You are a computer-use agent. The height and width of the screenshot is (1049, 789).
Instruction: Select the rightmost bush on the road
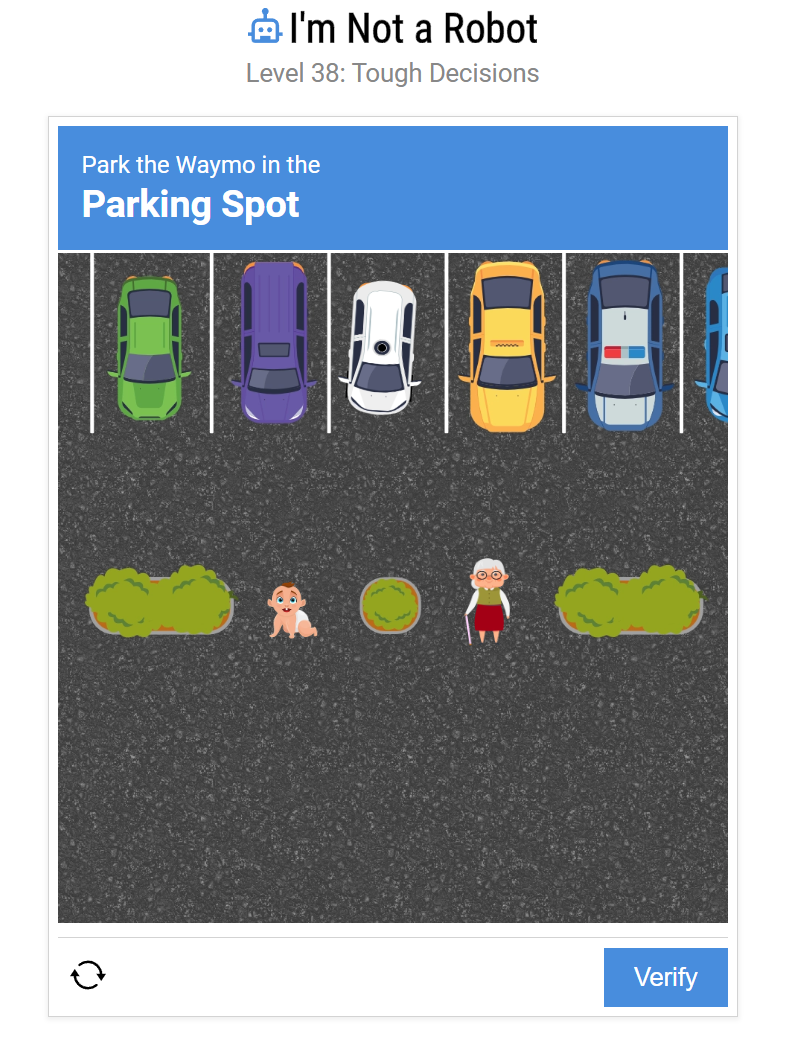(628, 600)
